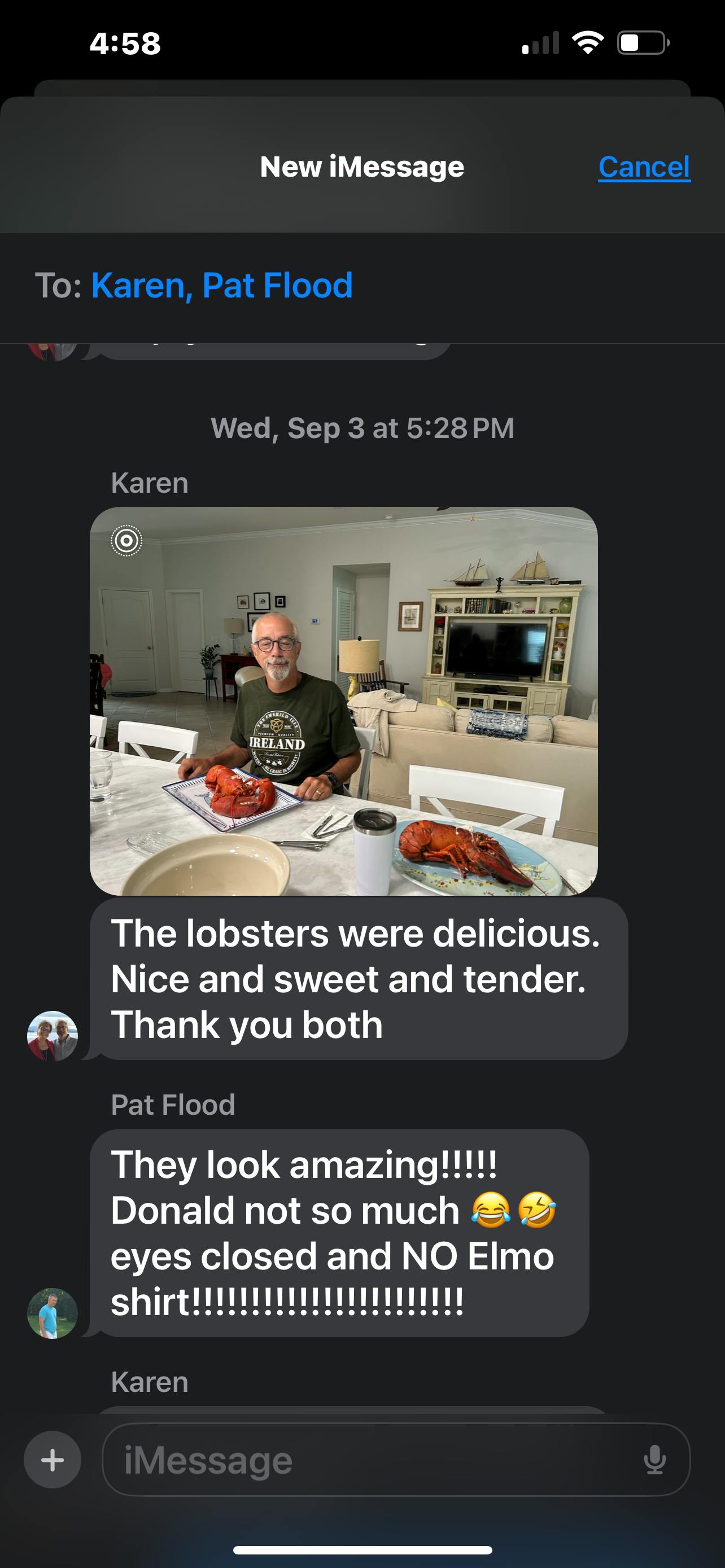Viewport: 725px width, 1568px height.
Task: Open Karen's avatar beside lobster message
Action: [x=53, y=1036]
